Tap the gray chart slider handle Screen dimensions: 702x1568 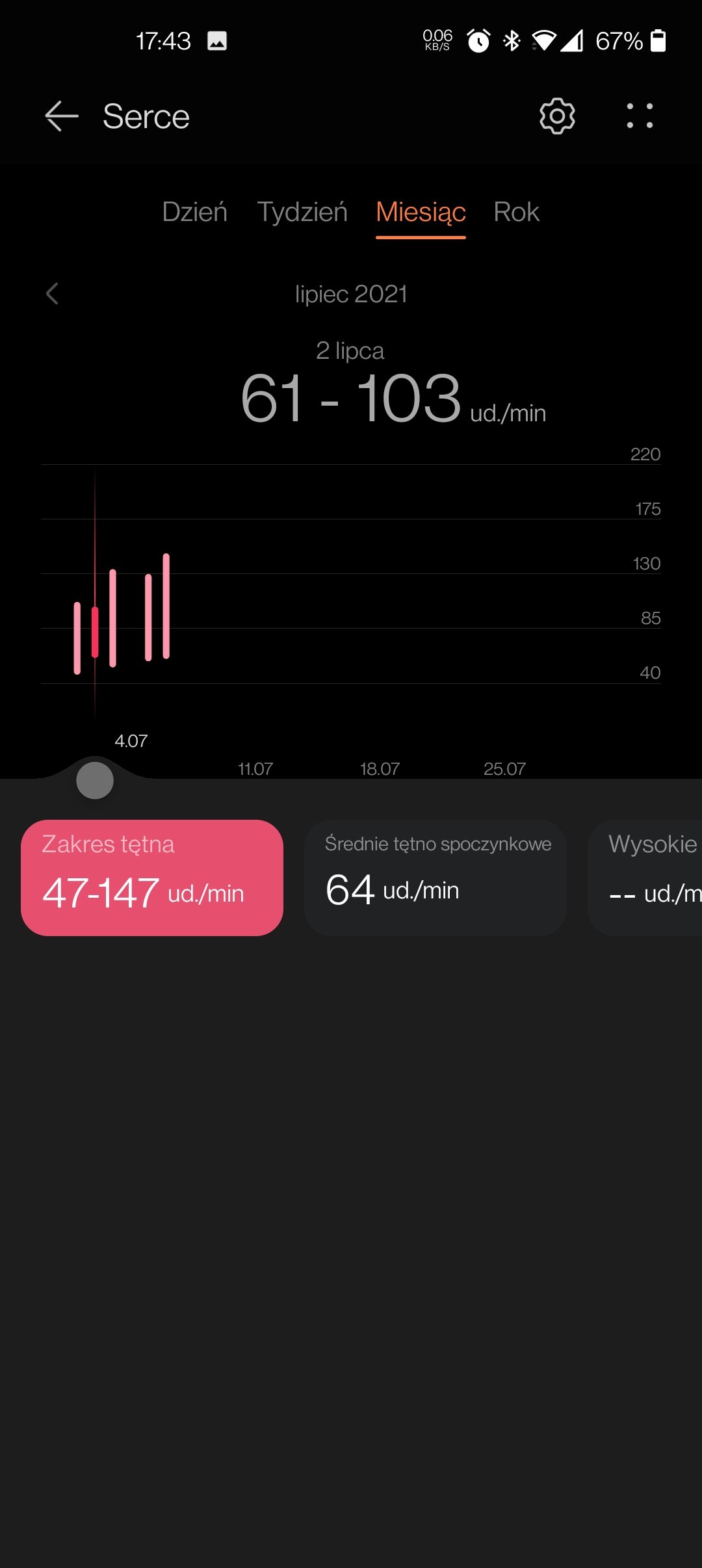(x=95, y=780)
